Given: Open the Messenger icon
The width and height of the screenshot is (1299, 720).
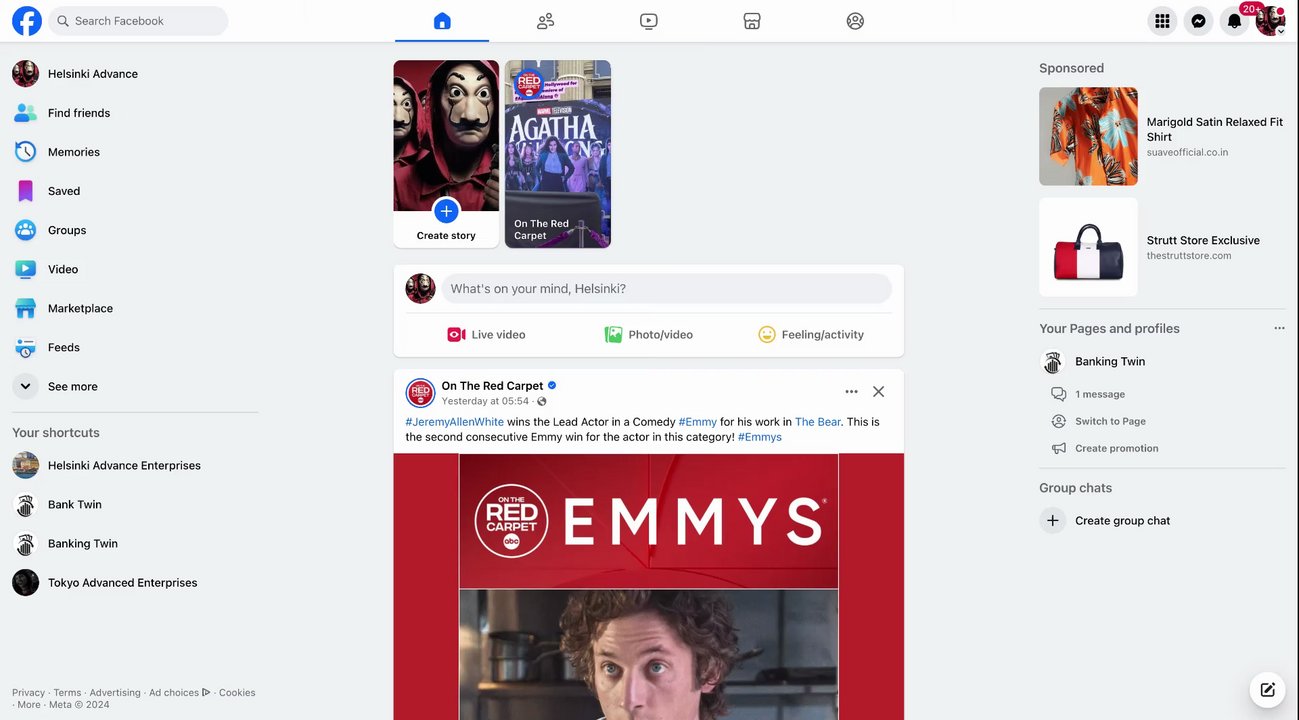Looking at the screenshot, I should point(1198,21).
